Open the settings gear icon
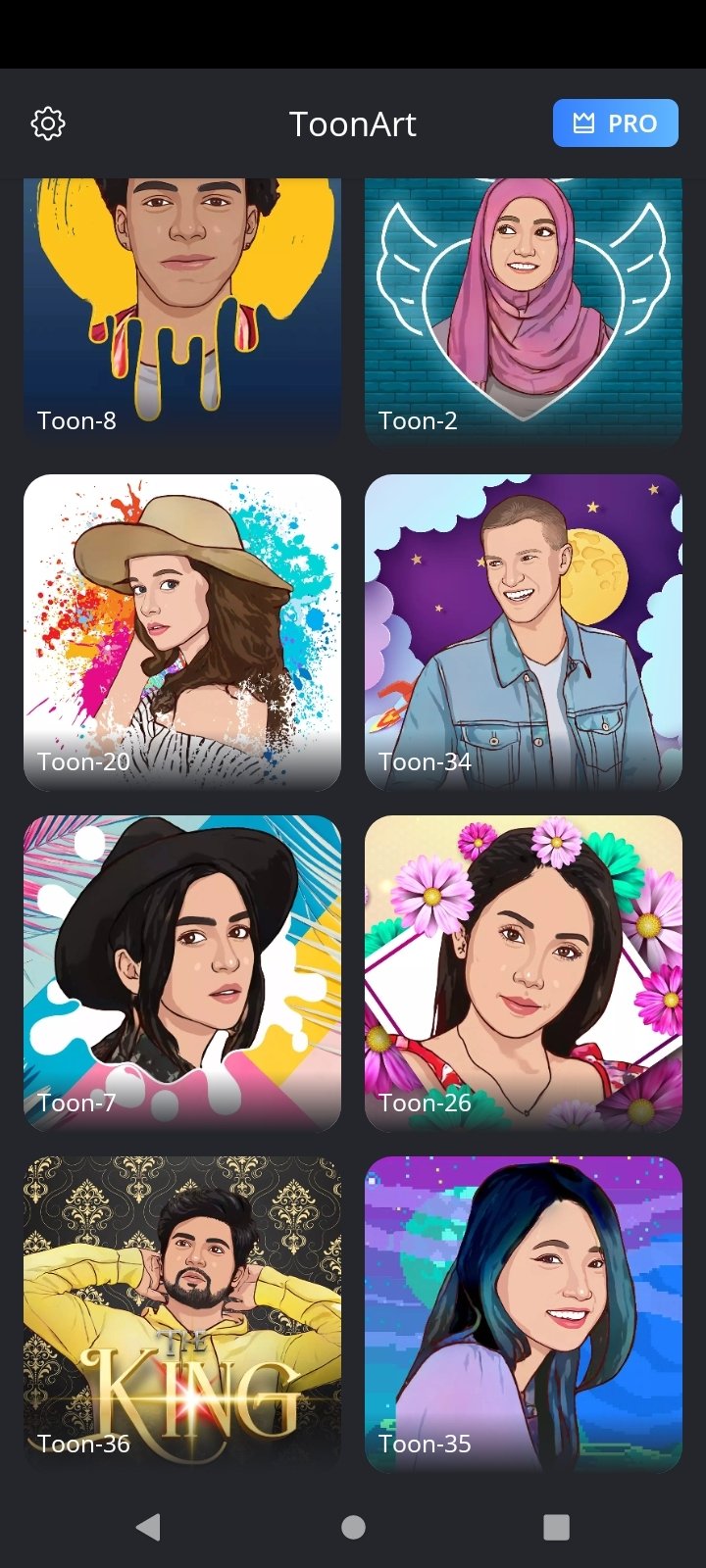Viewport: 706px width, 1568px height. [48, 123]
